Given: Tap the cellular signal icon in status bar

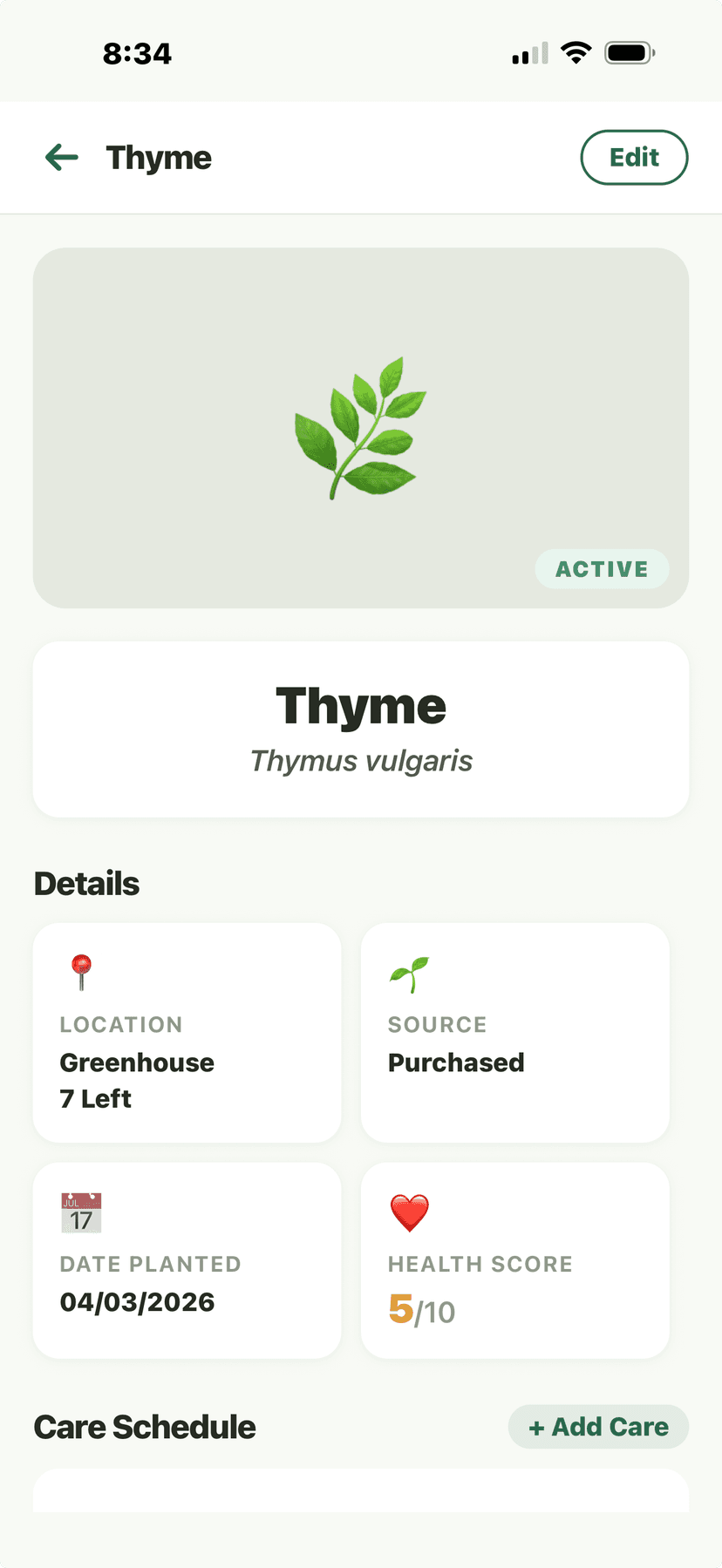Looking at the screenshot, I should click(x=528, y=52).
